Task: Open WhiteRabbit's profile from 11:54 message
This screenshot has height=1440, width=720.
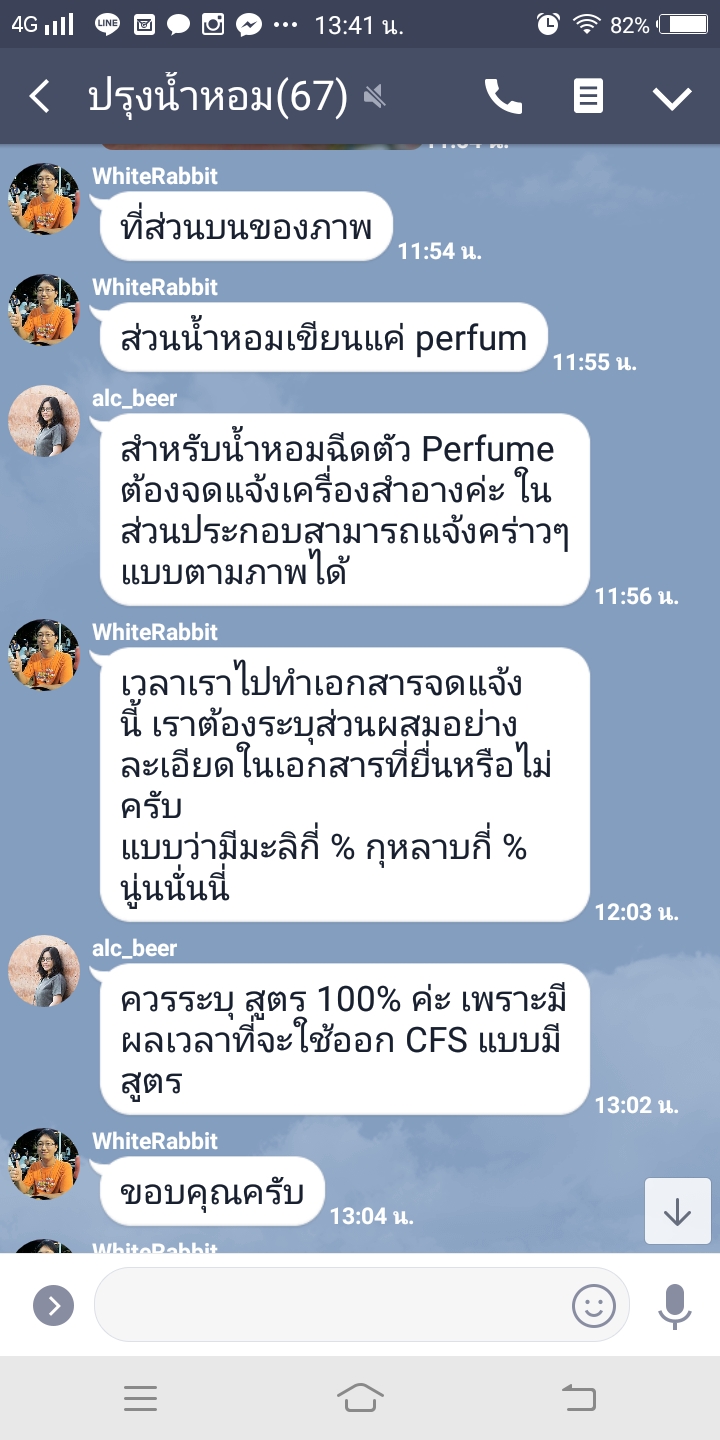Action: point(44,198)
